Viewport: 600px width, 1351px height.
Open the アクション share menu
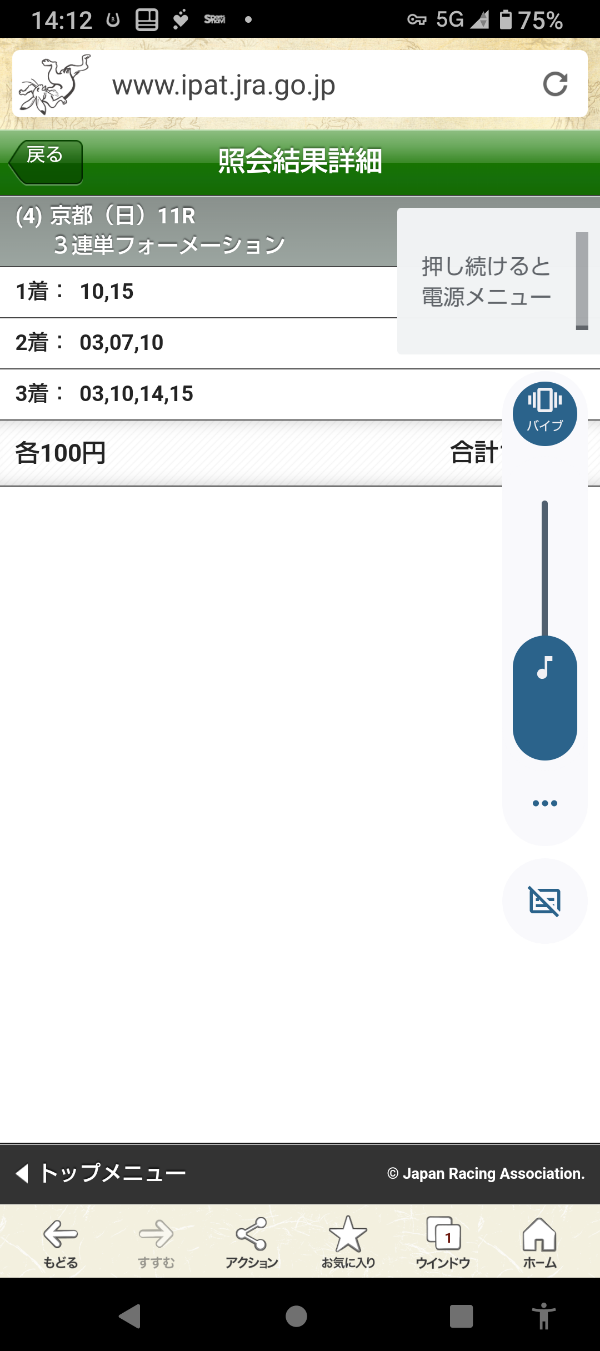(x=252, y=1243)
